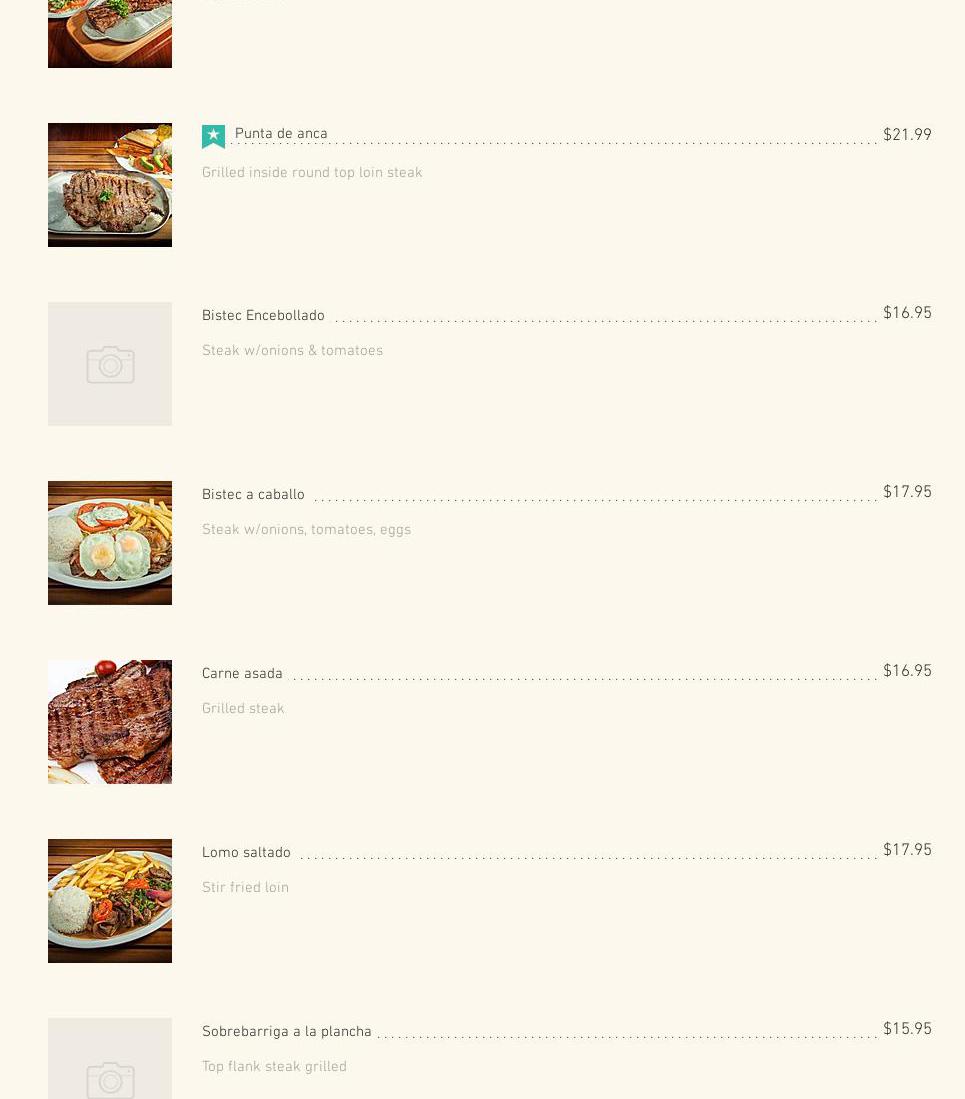This screenshot has height=1099, width=965.
Task: Open the Carne asada item
Action: coord(242,674)
